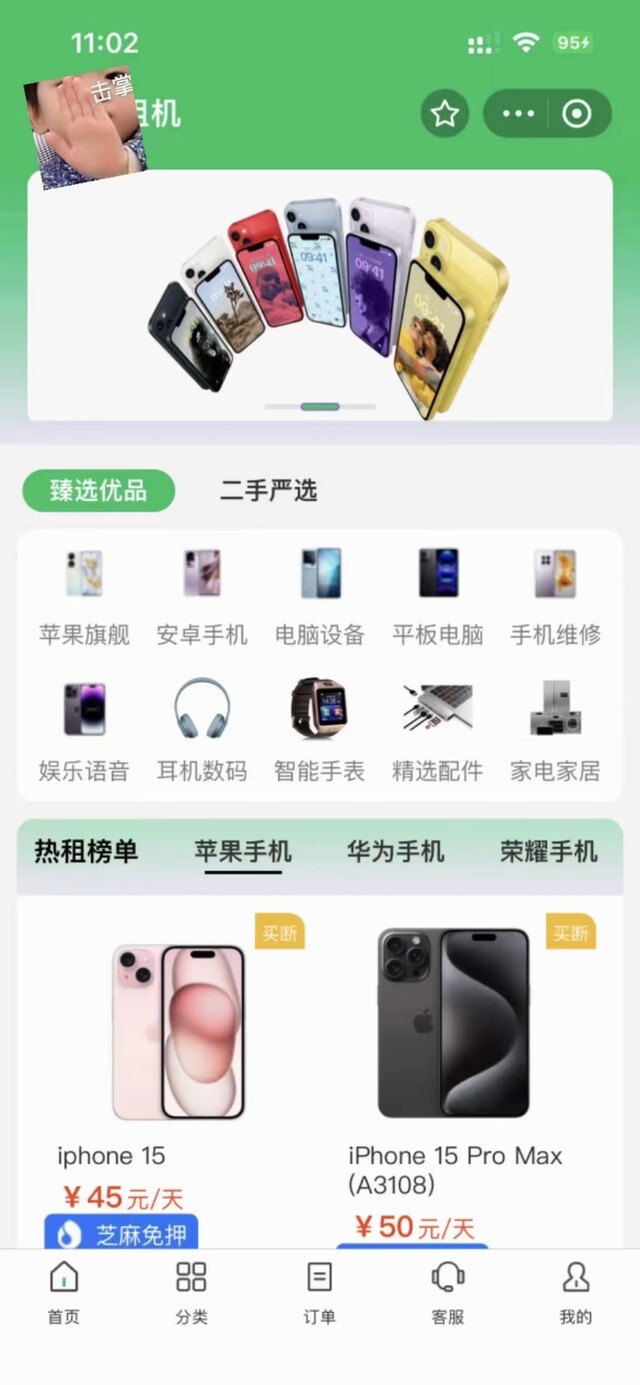
Task: Open the 订单 tab
Action: [x=319, y=1292]
